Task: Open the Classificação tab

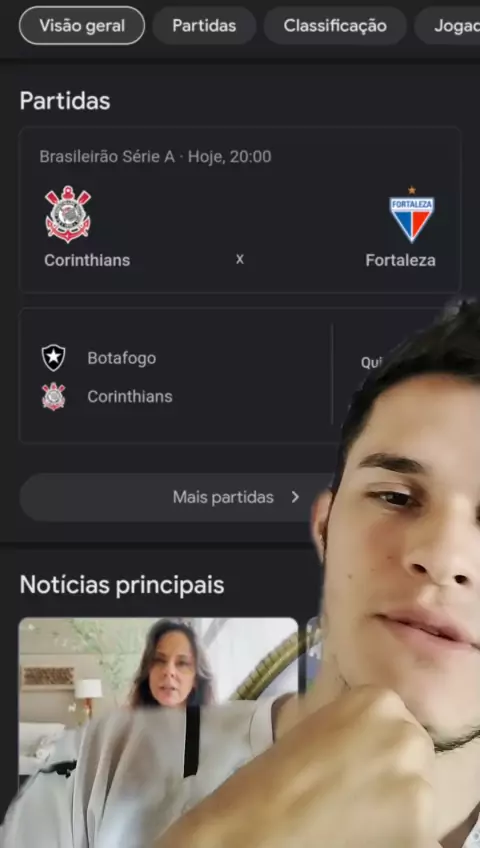Action: pyautogui.click(x=335, y=25)
